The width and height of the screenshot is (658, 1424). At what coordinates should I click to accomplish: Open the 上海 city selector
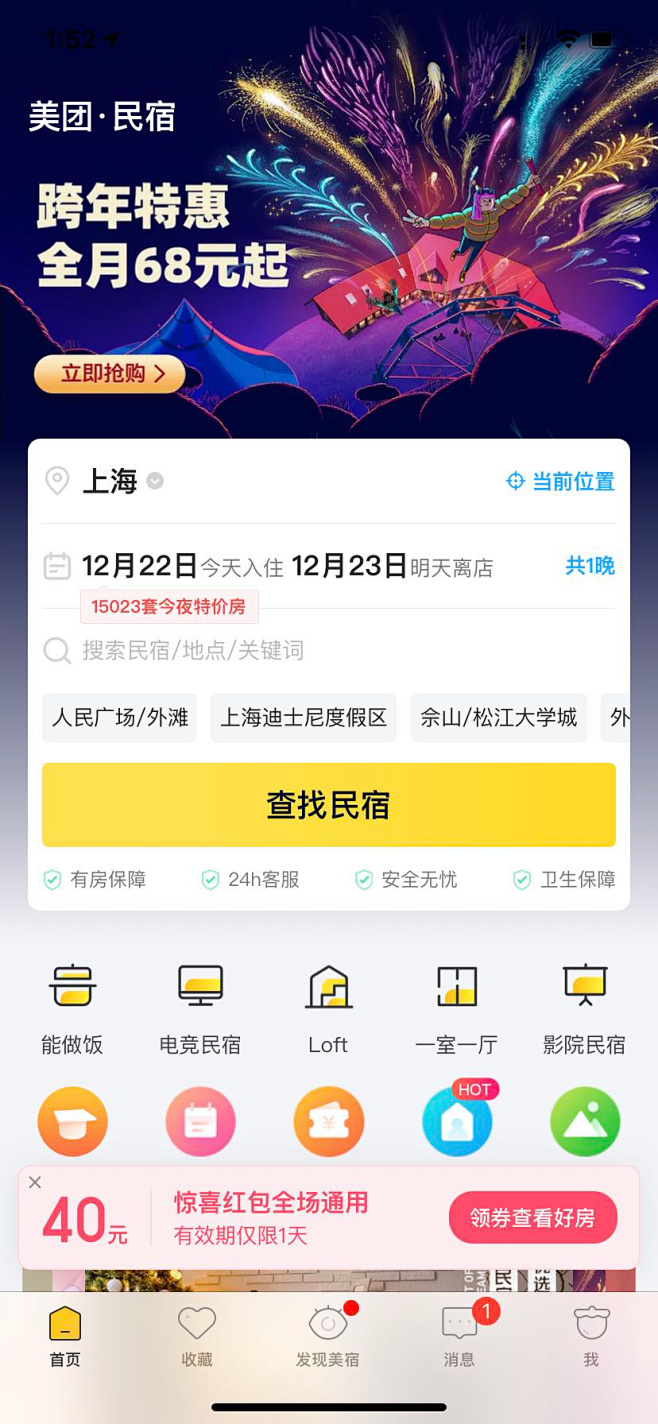pyautogui.click(x=110, y=481)
